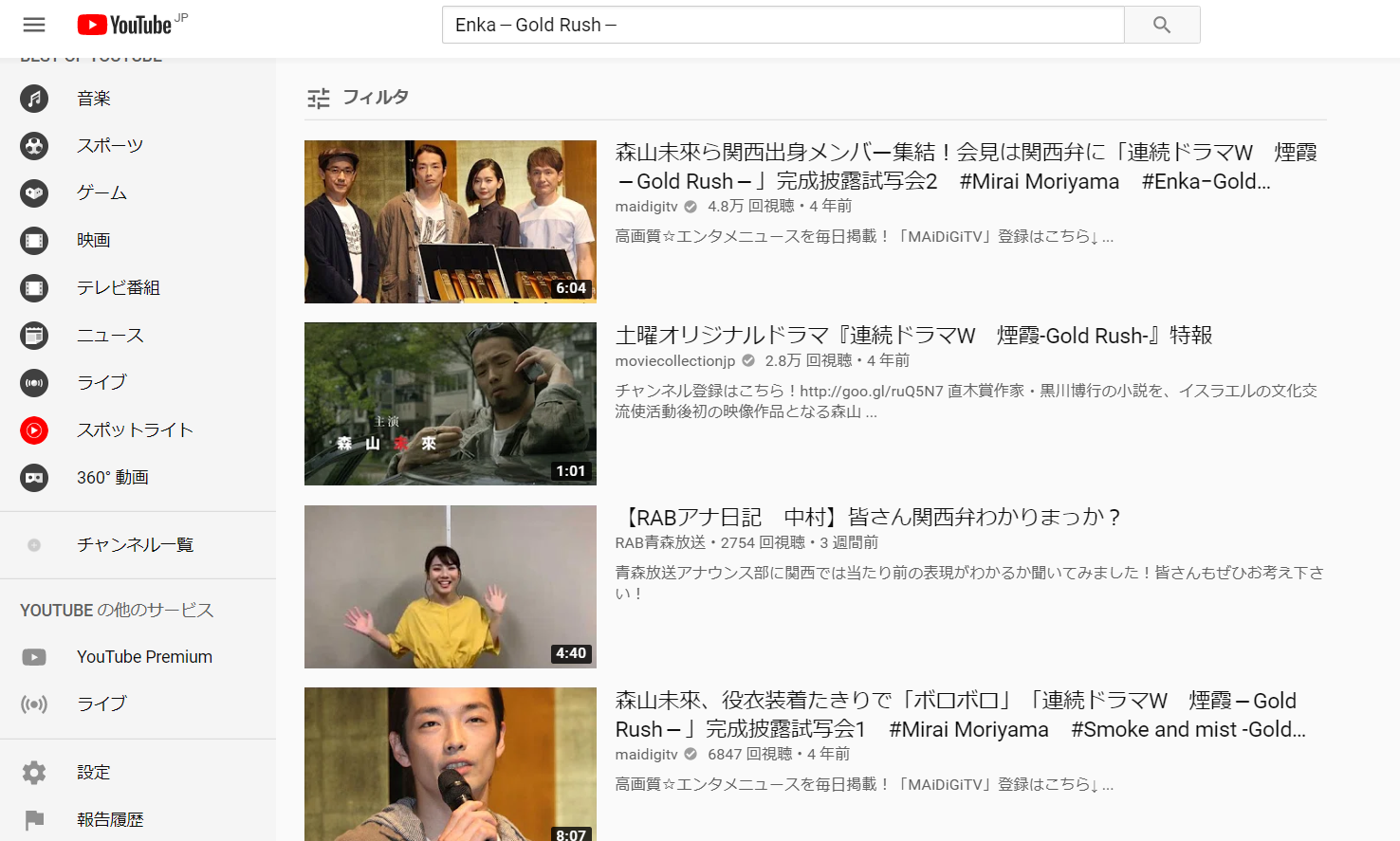Screen dimensions: 1400x841
Task: Play the RABアナ日記 中村 video
Action: (451, 587)
